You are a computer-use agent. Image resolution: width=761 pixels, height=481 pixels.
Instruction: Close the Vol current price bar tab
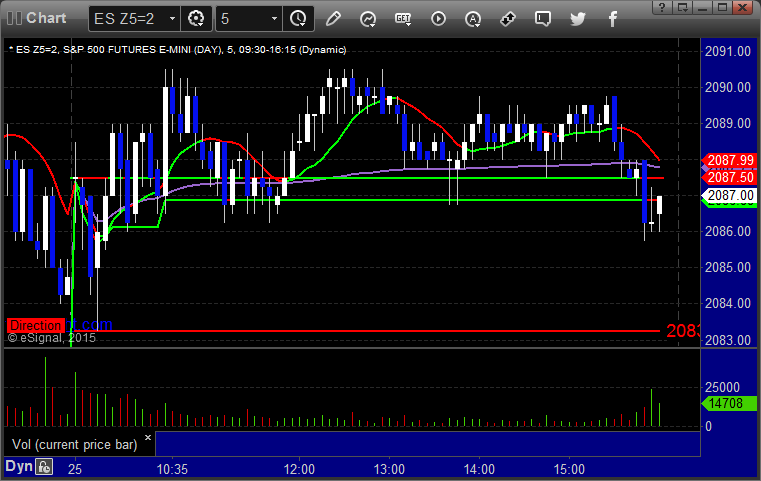point(148,438)
